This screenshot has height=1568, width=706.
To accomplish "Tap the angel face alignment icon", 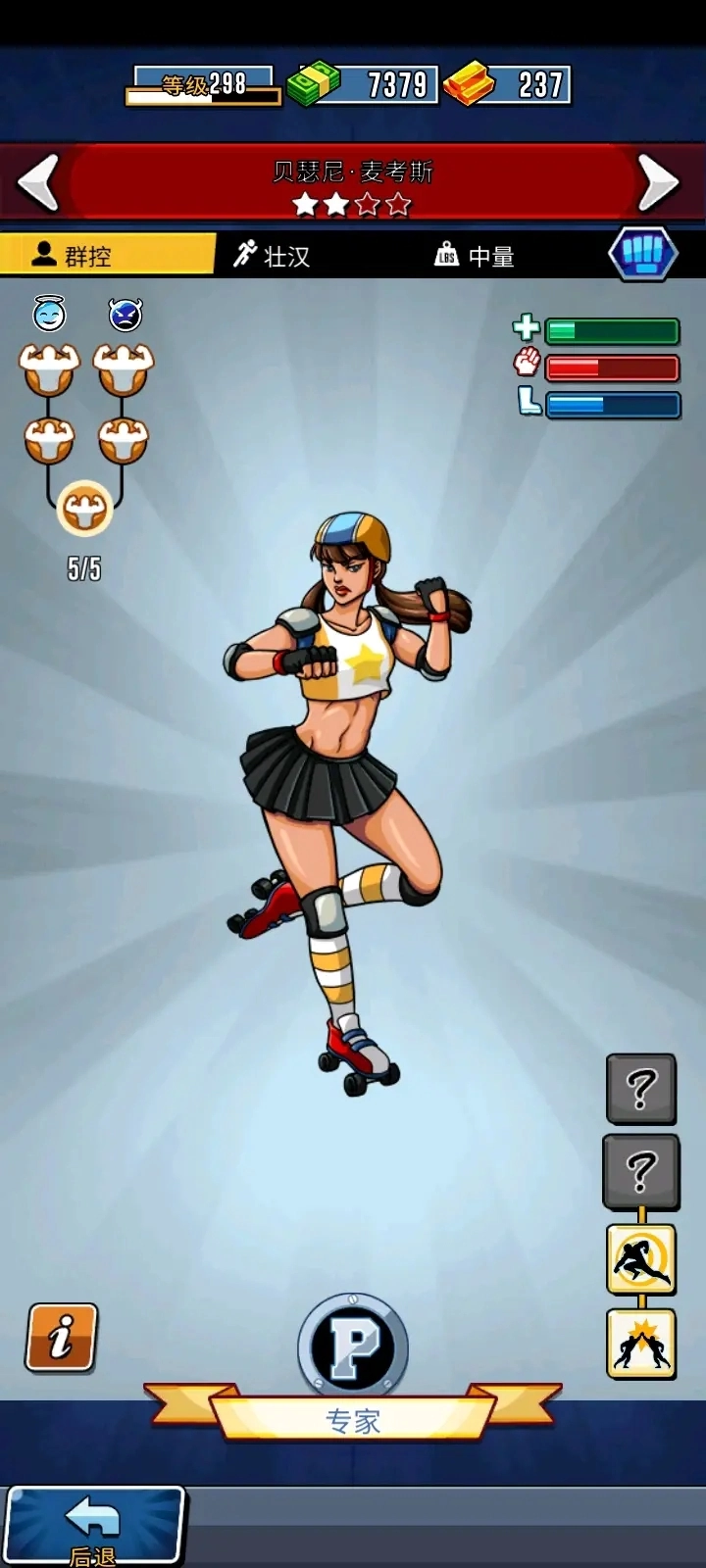I will tap(49, 315).
